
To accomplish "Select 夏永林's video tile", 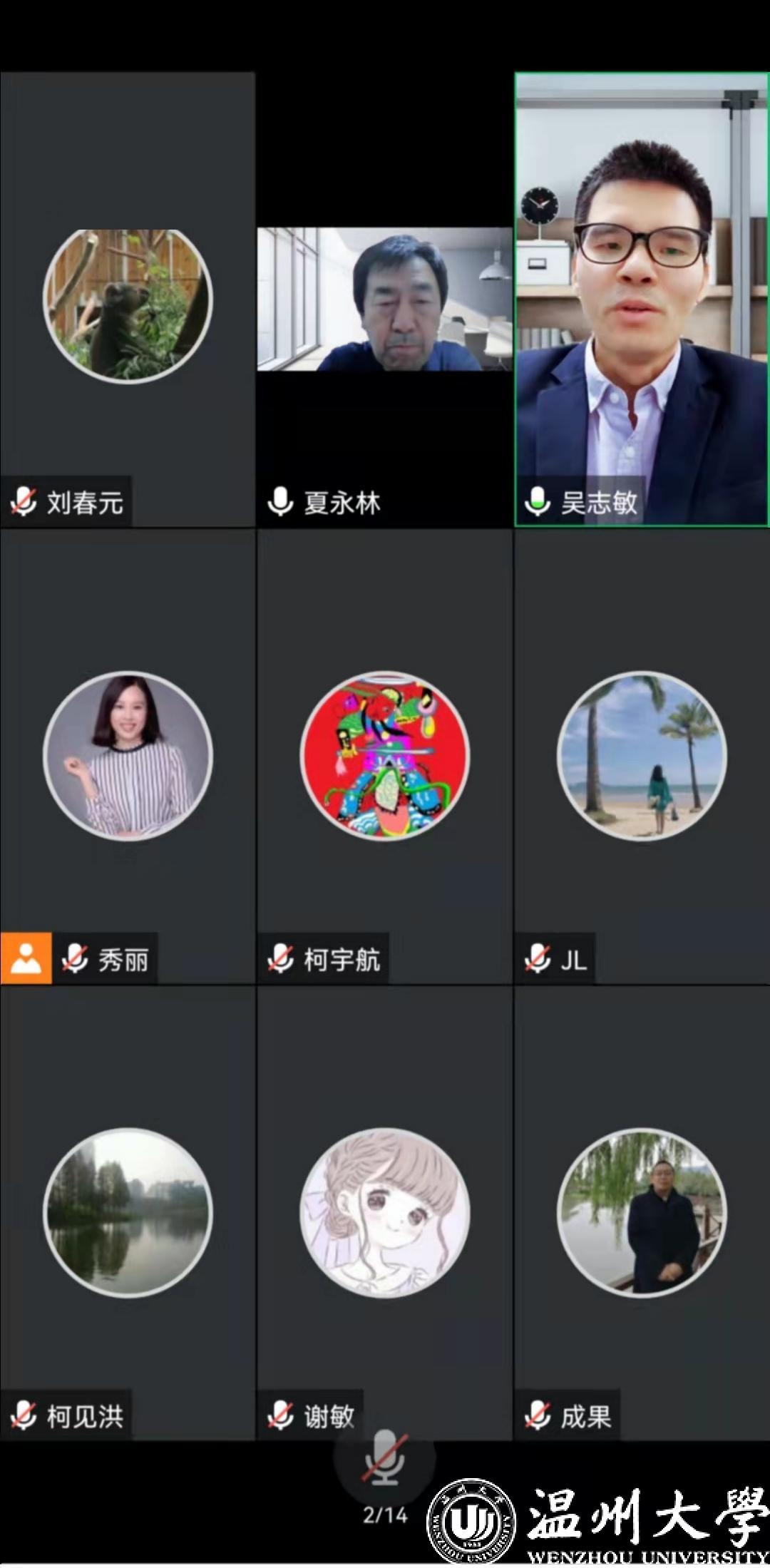I will coord(384,299).
